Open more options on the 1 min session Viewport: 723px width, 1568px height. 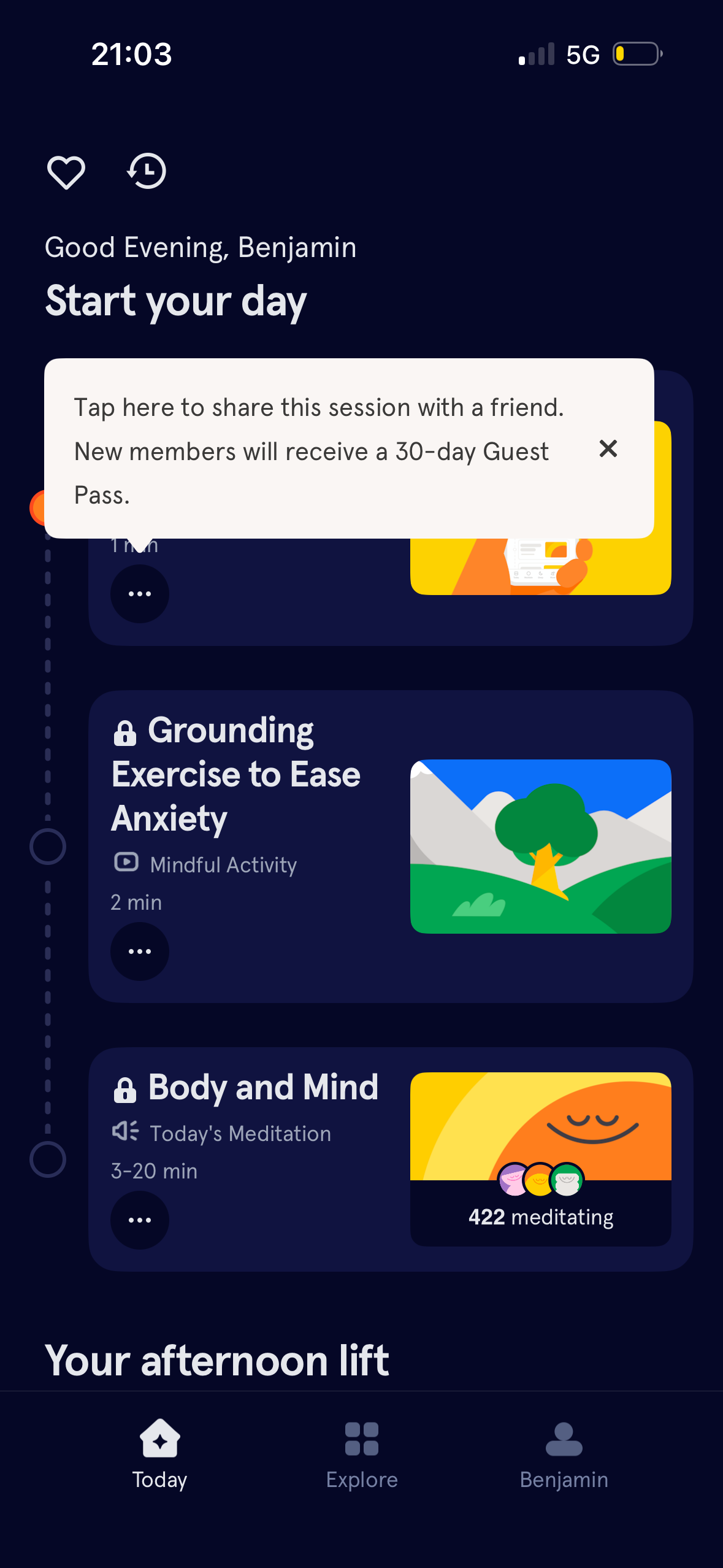140,594
